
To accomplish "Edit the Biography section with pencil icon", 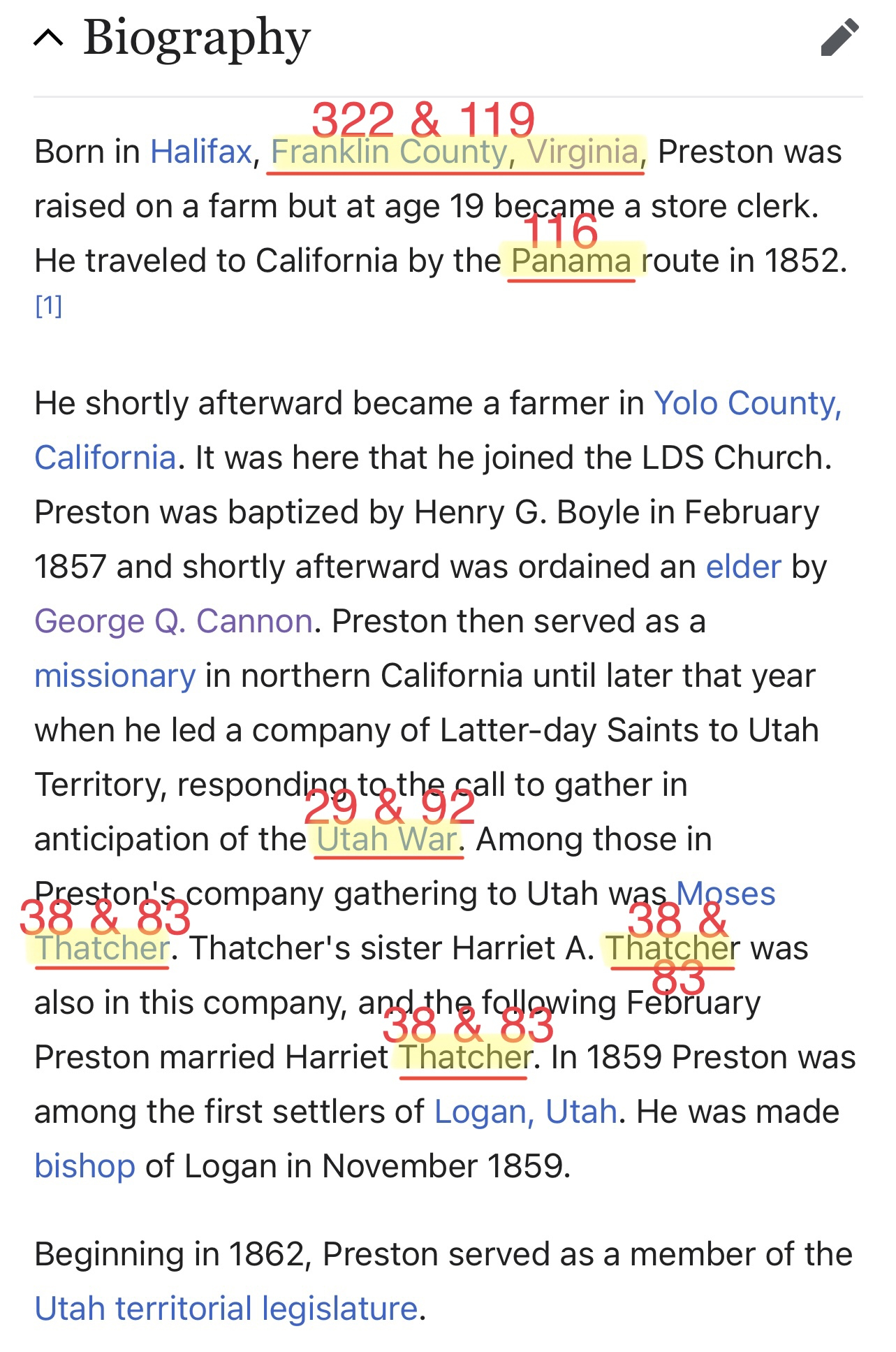I will point(839,38).
